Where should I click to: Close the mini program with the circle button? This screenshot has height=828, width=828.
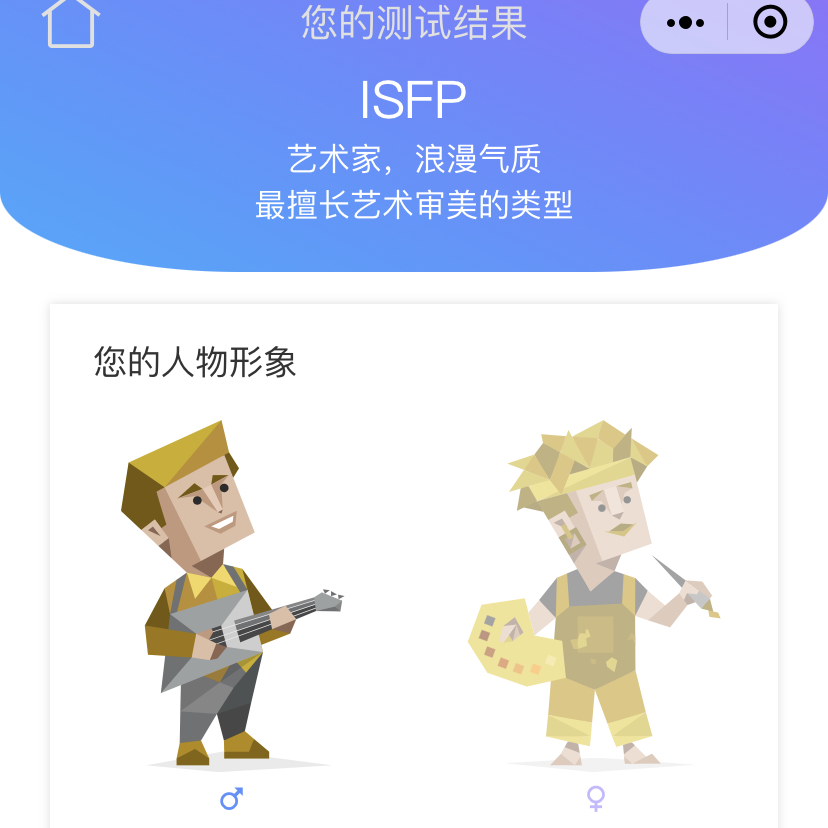(770, 22)
